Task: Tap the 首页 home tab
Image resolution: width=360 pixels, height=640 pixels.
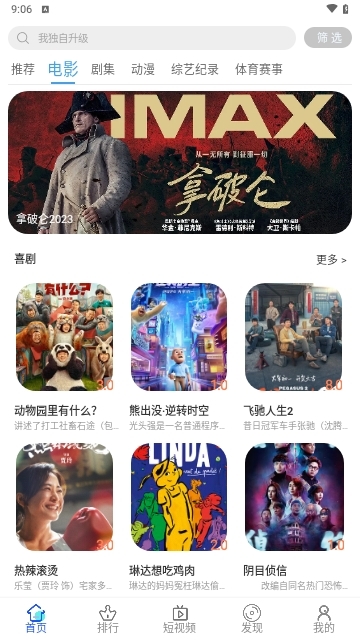Action: point(36,619)
